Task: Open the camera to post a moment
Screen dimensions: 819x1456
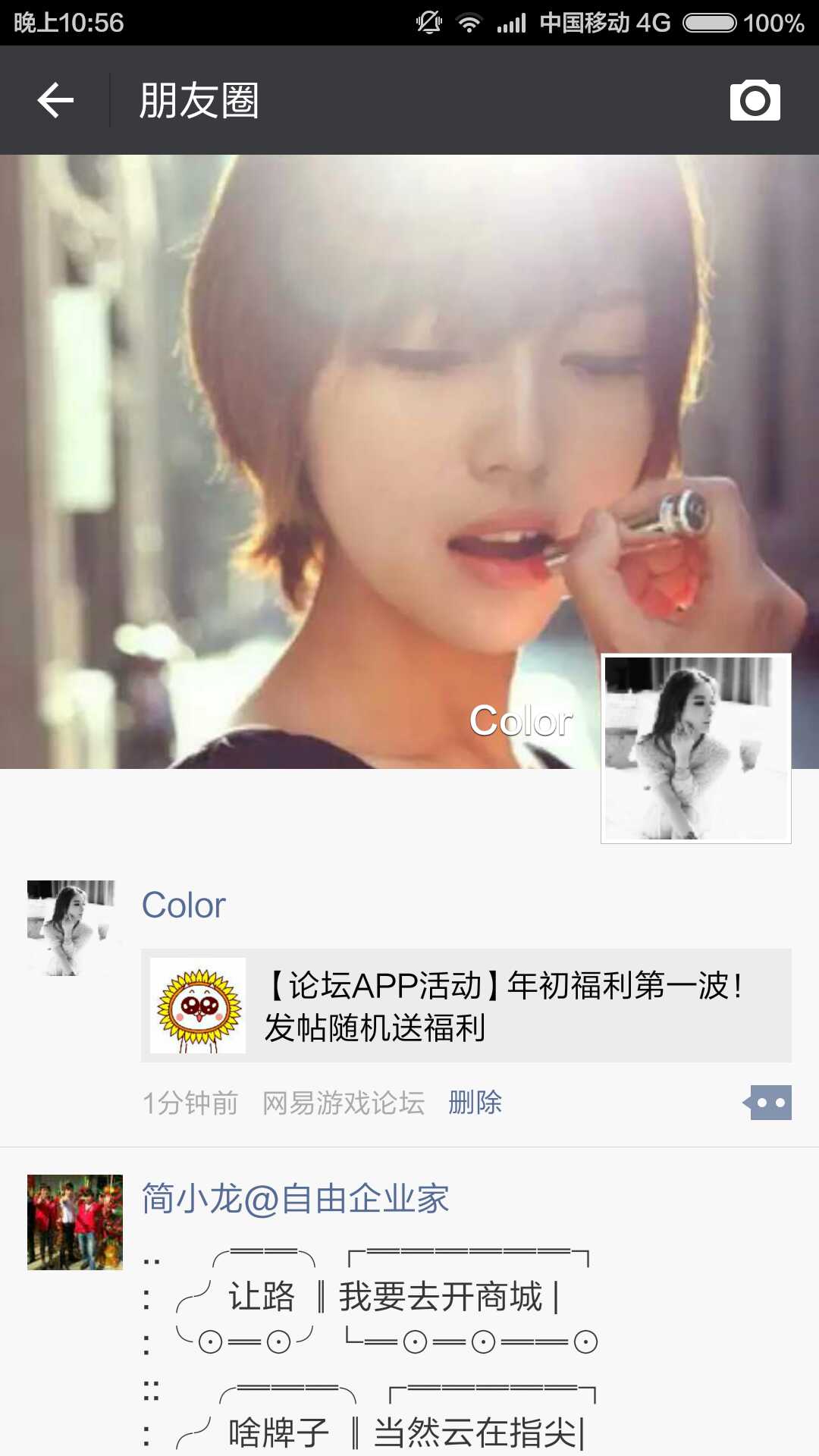Action: pyautogui.click(x=755, y=100)
